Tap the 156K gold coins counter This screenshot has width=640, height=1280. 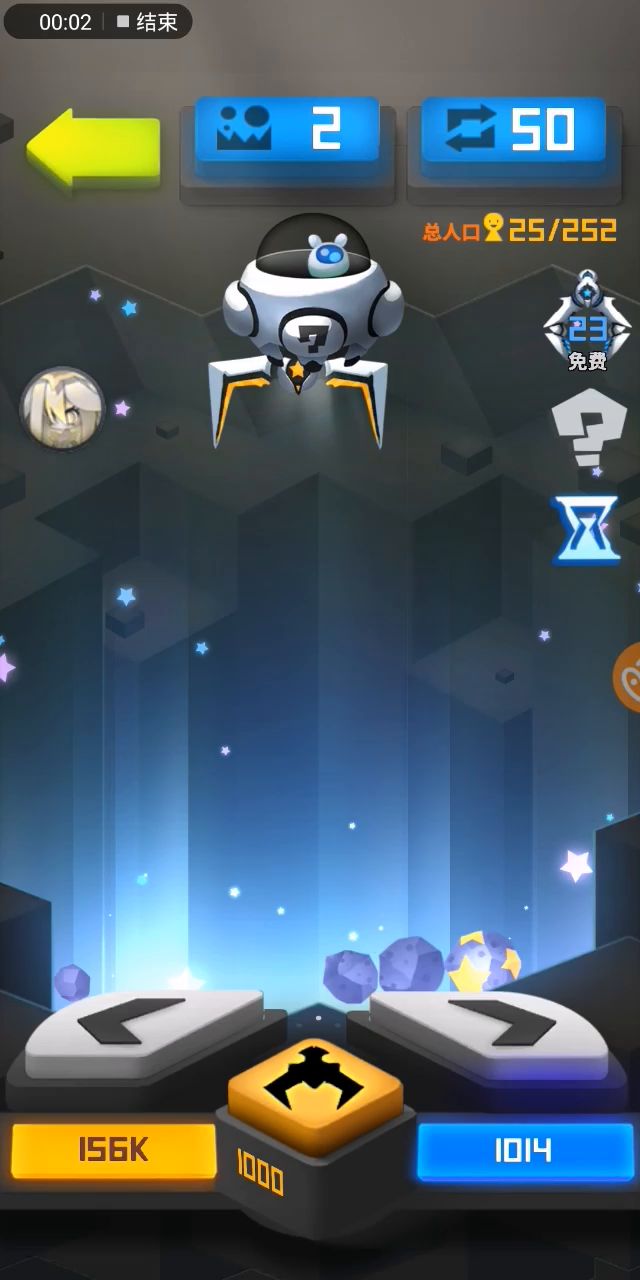click(x=113, y=1150)
